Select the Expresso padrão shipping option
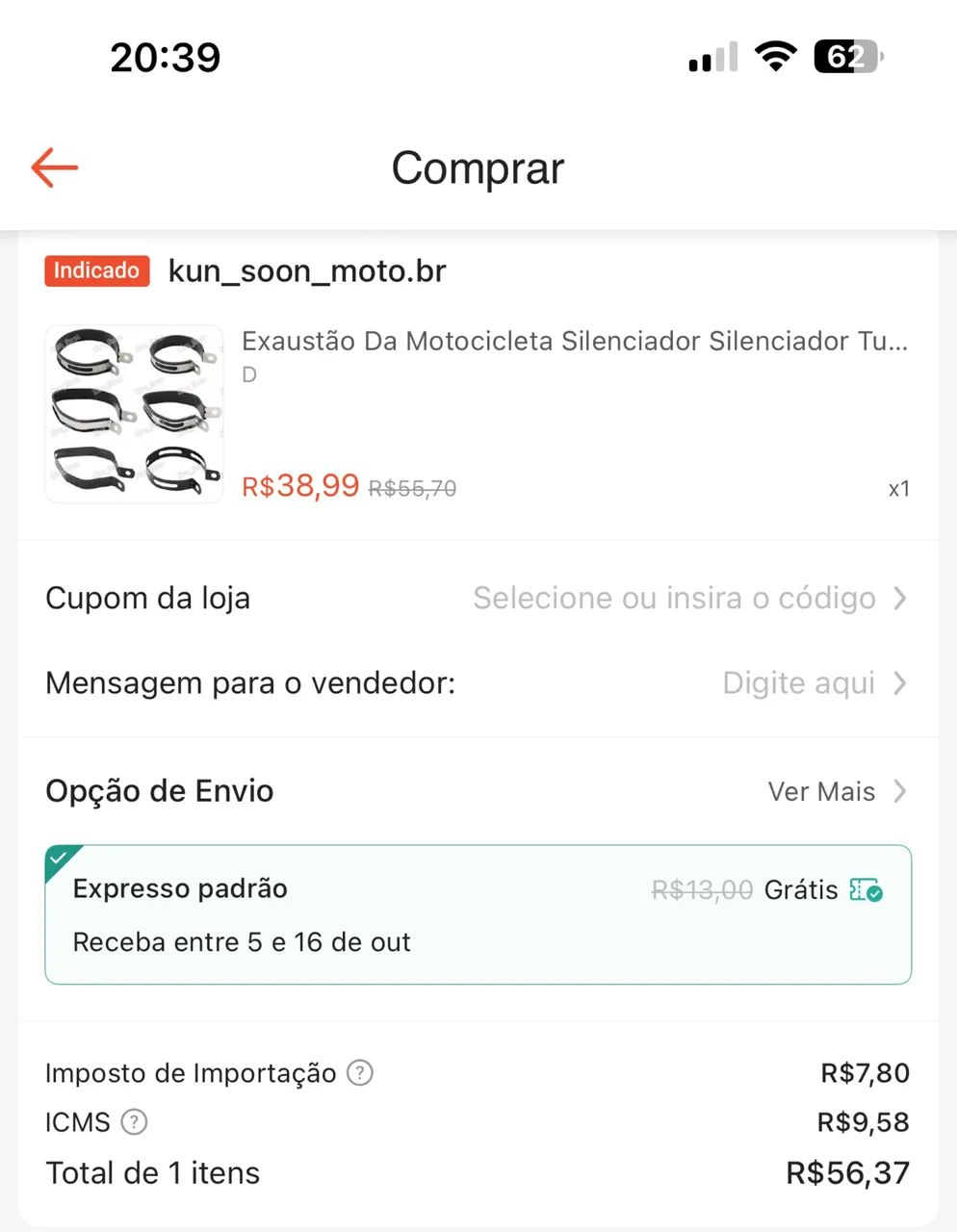Viewport: 957px width, 1232px height. click(x=478, y=914)
